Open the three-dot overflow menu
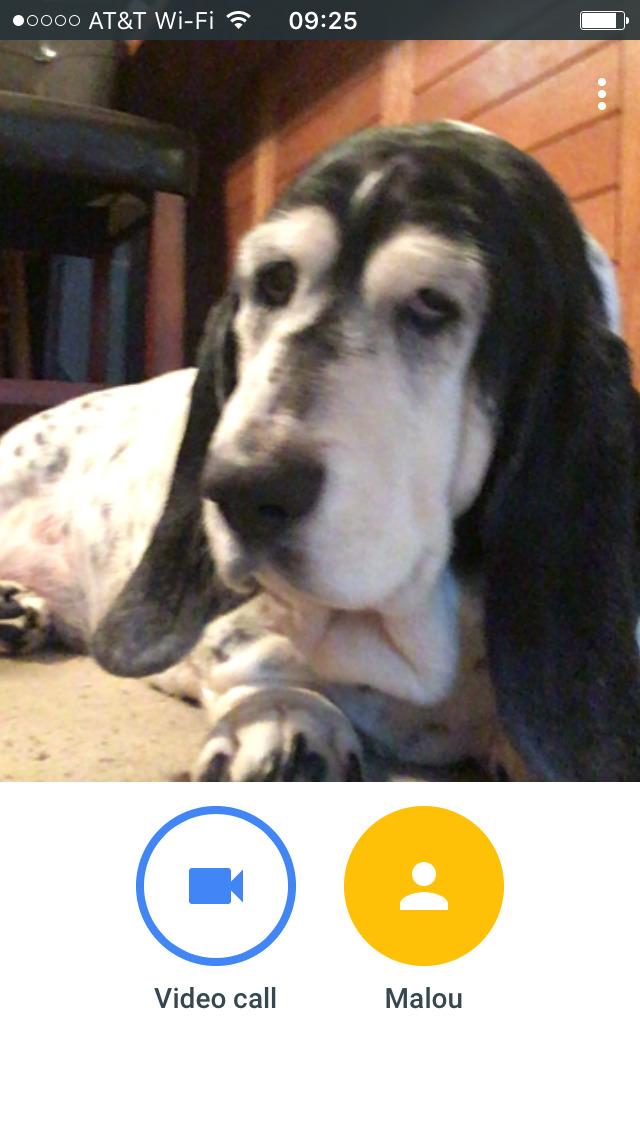640x1136 pixels. [602, 94]
